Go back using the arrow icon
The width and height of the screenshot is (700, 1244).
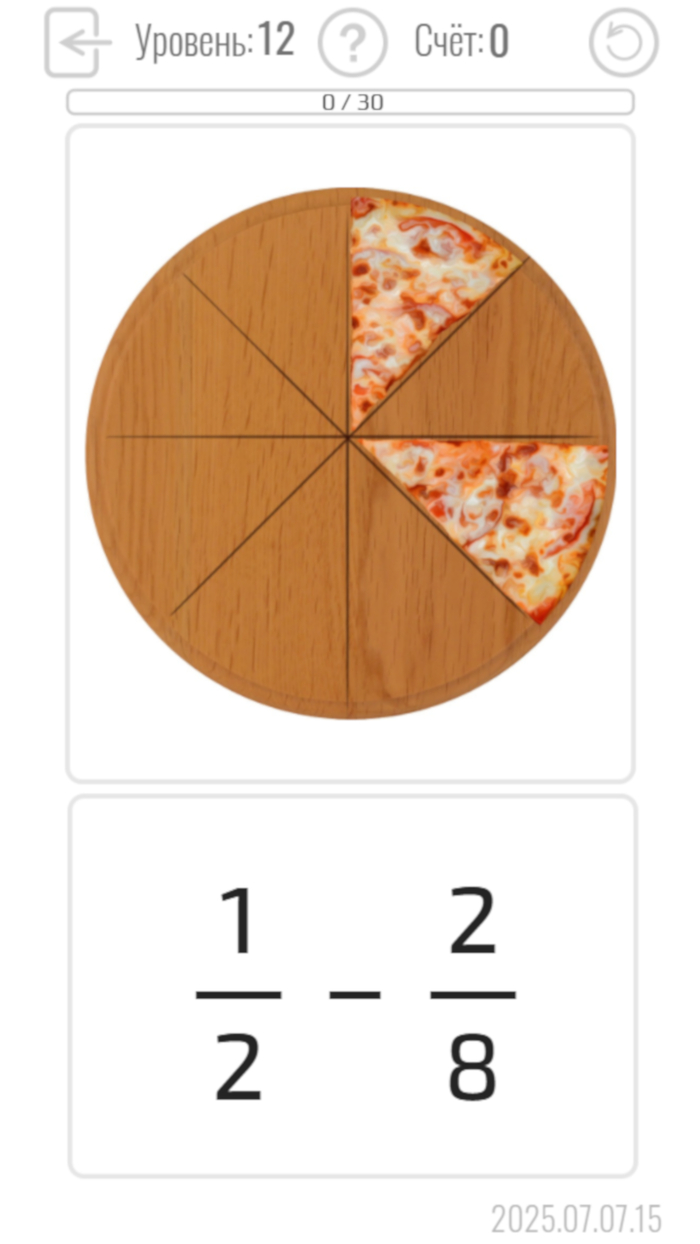pos(73,43)
